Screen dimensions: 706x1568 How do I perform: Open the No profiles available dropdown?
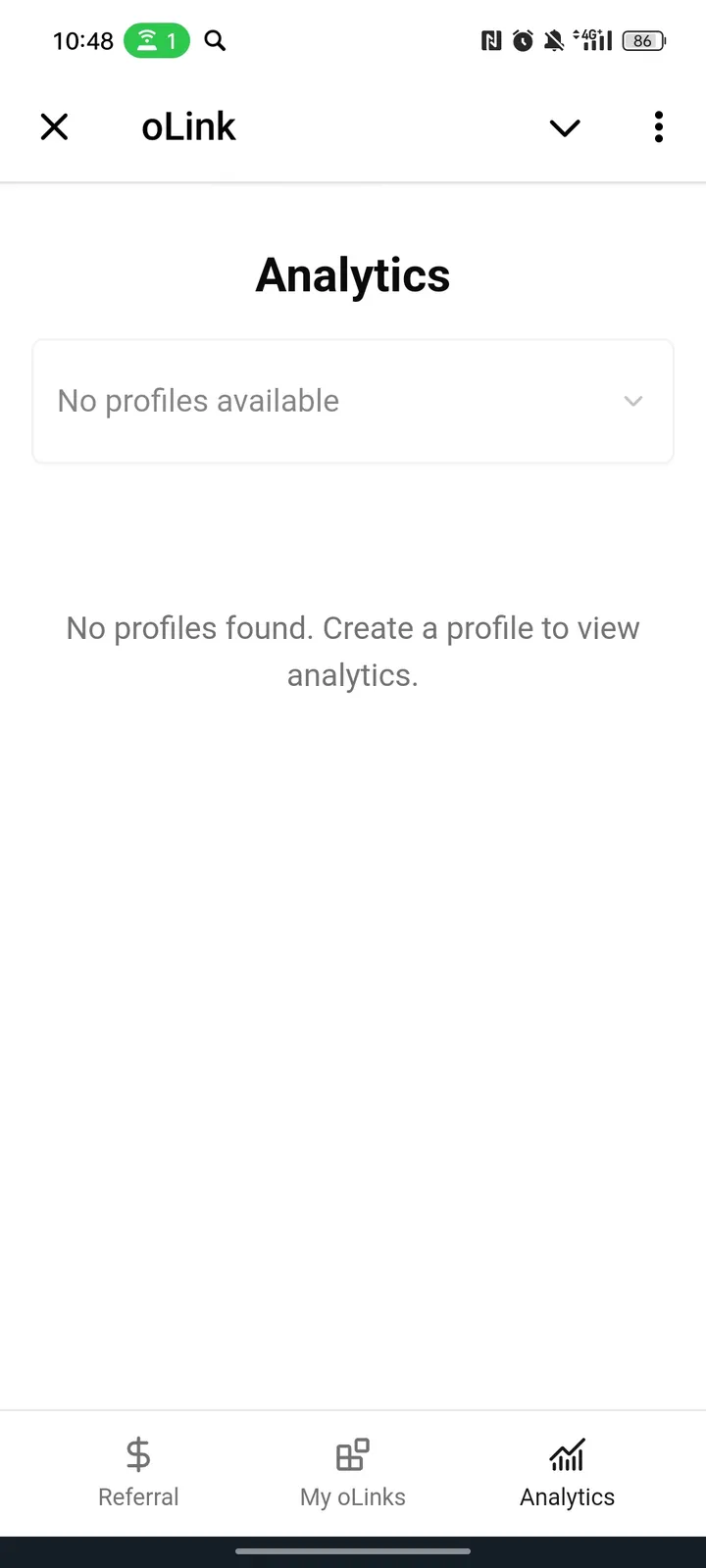coord(353,401)
